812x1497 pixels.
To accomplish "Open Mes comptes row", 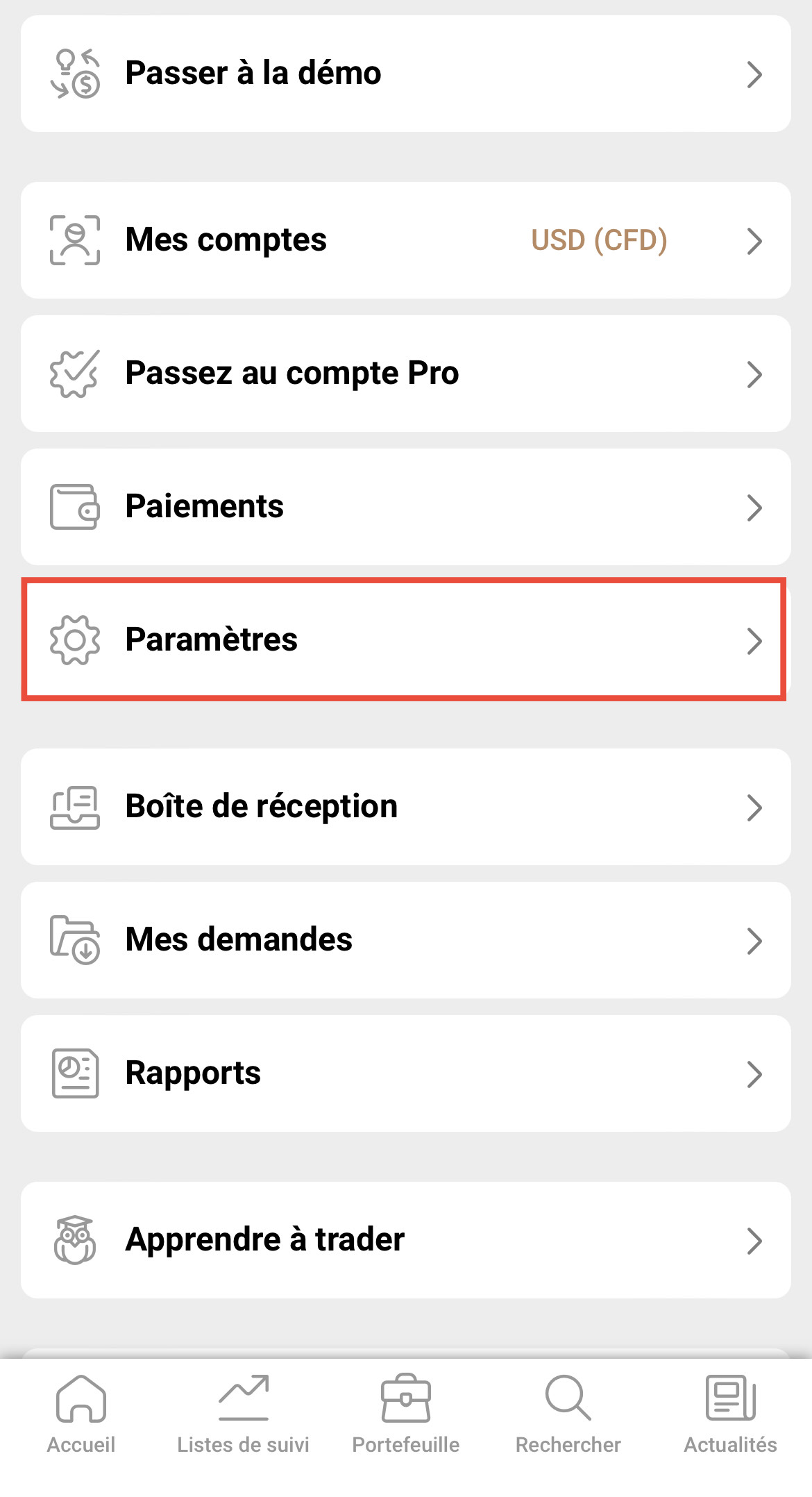I will pos(405,240).
